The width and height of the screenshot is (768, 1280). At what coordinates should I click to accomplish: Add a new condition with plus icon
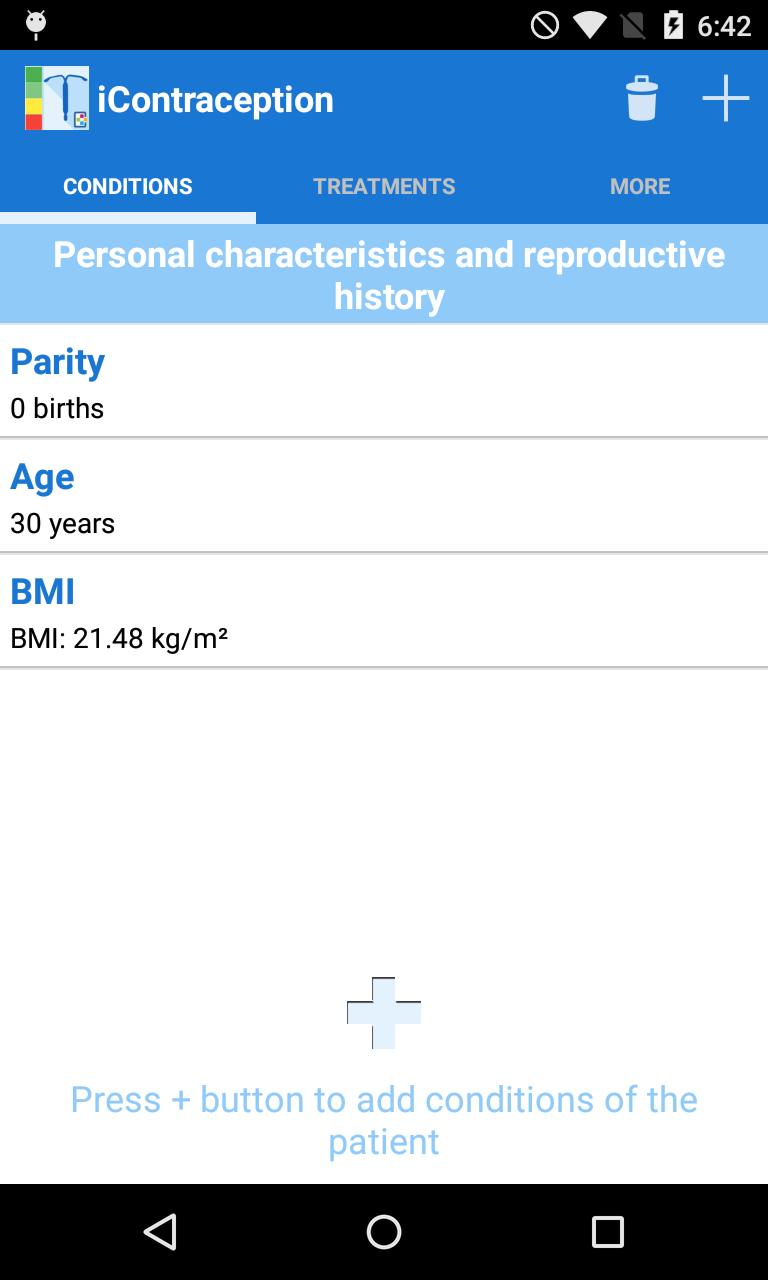(725, 98)
